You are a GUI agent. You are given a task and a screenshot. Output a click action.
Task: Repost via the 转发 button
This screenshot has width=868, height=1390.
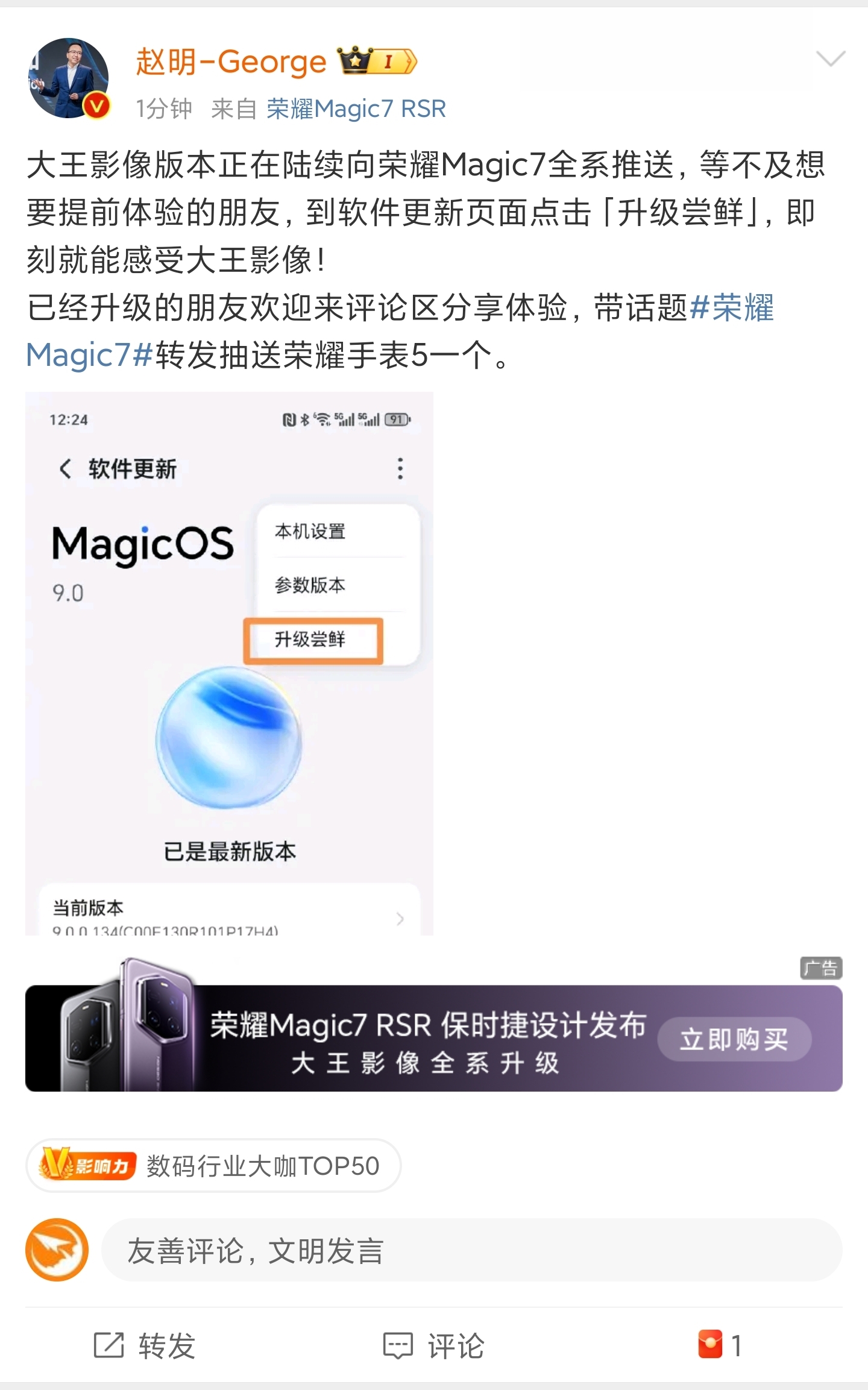tap(145, 1345)
